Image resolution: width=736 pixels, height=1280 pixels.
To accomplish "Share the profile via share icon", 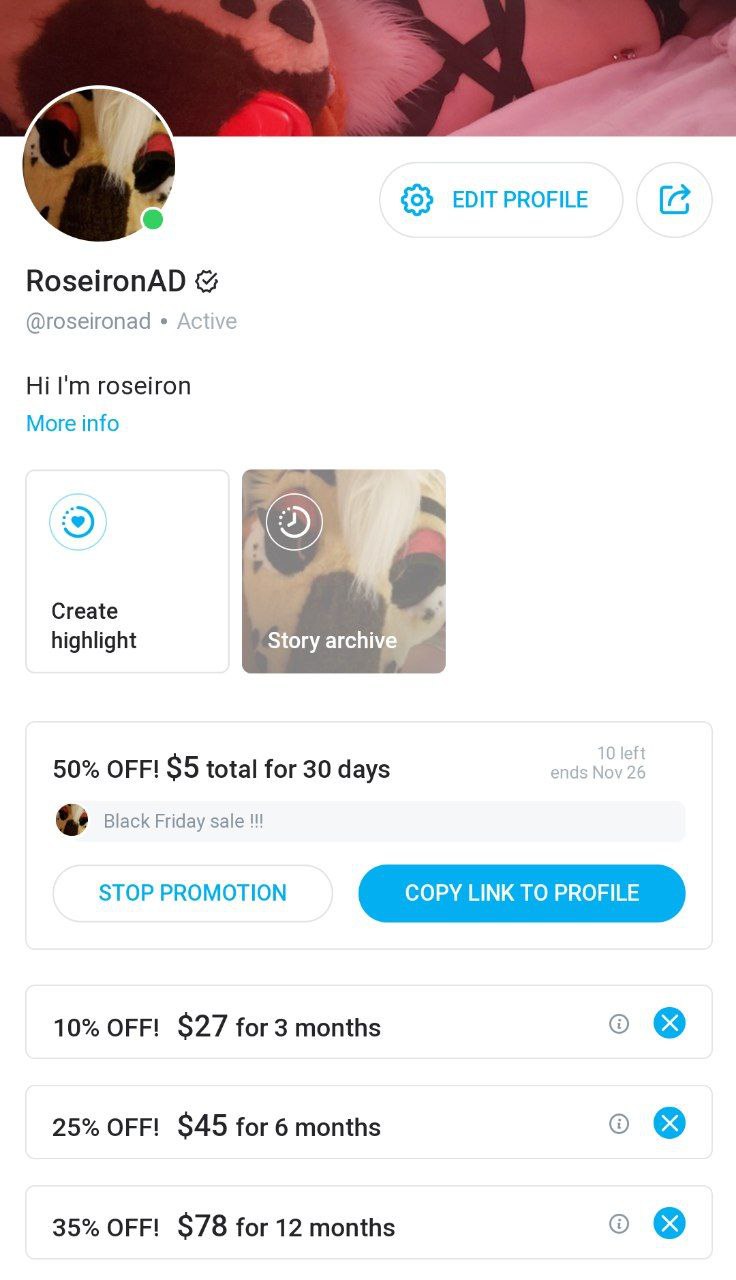I will (x=674, y=200).
